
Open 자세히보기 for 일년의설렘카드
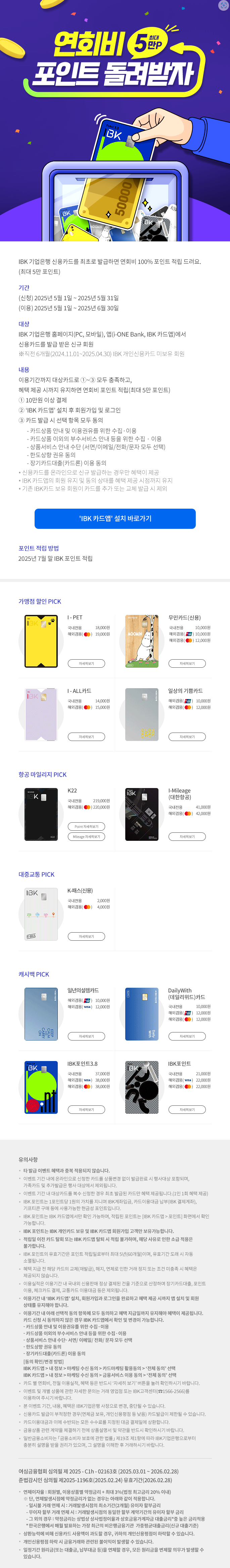click(x=86, y=1036)
